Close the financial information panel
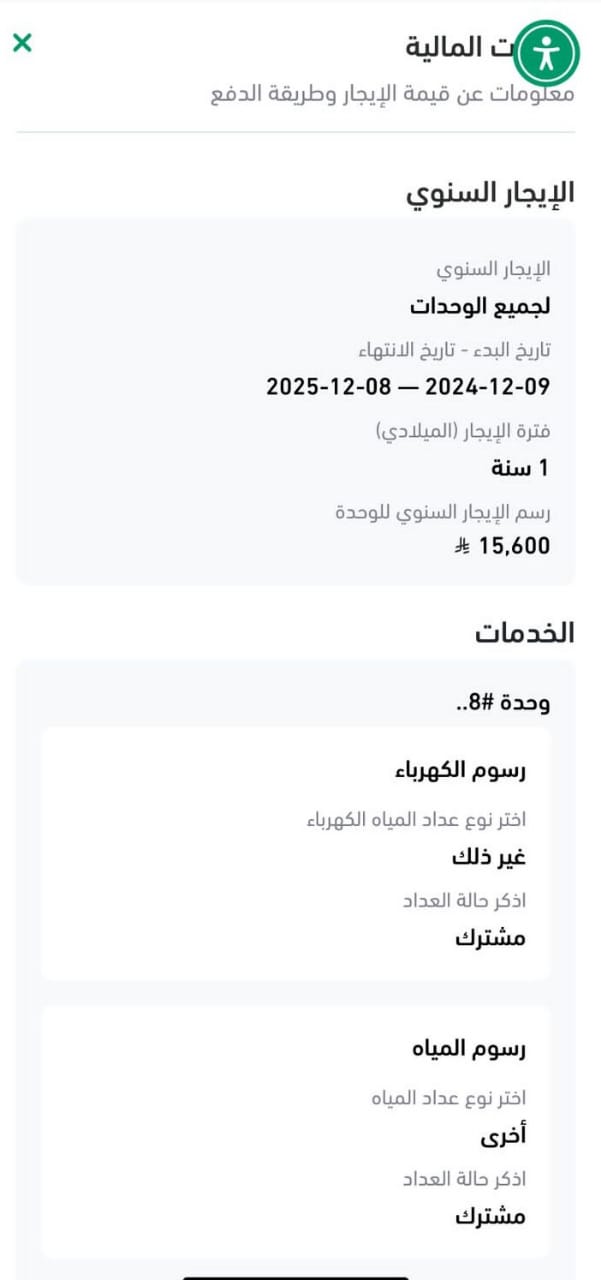The height and width of the screenshot is (1280, 601). coord(23,43)
